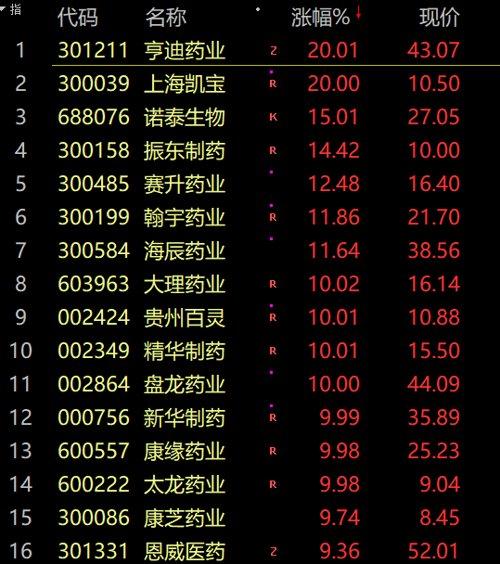500x564 pixels.
Task: Open 恩威医药 301331
Action: [250, 550]
